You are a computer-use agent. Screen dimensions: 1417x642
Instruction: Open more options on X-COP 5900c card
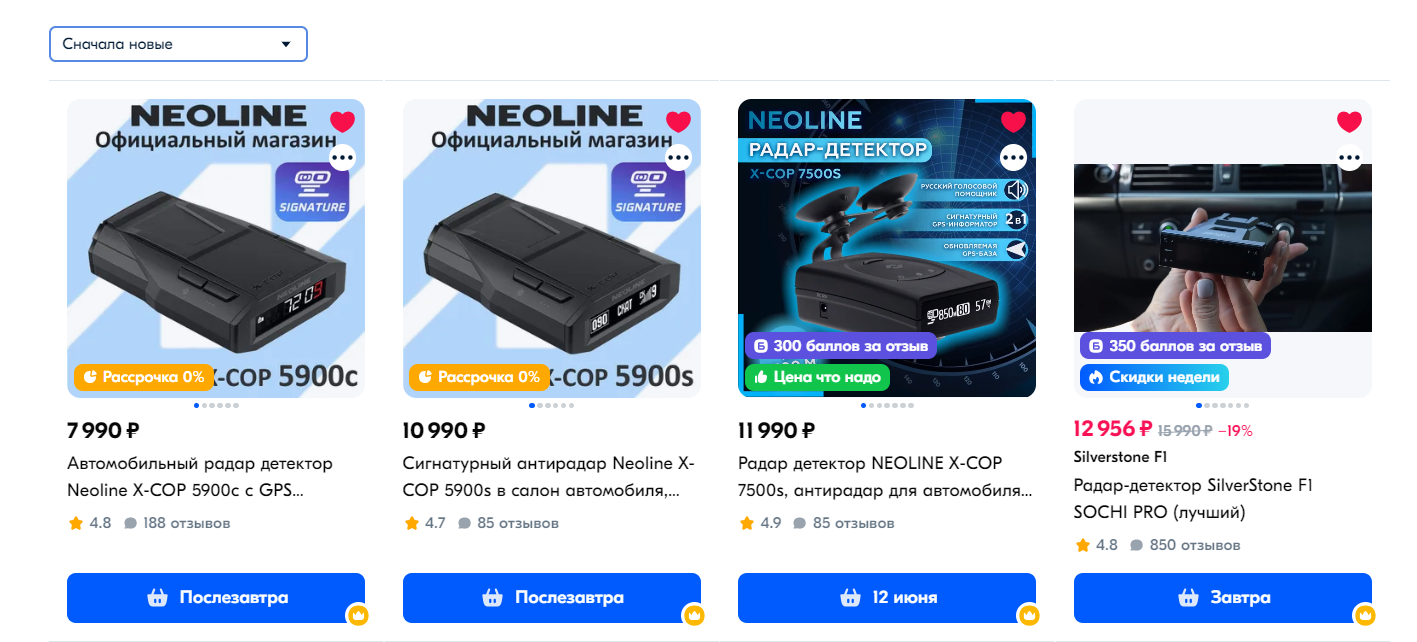343,158
